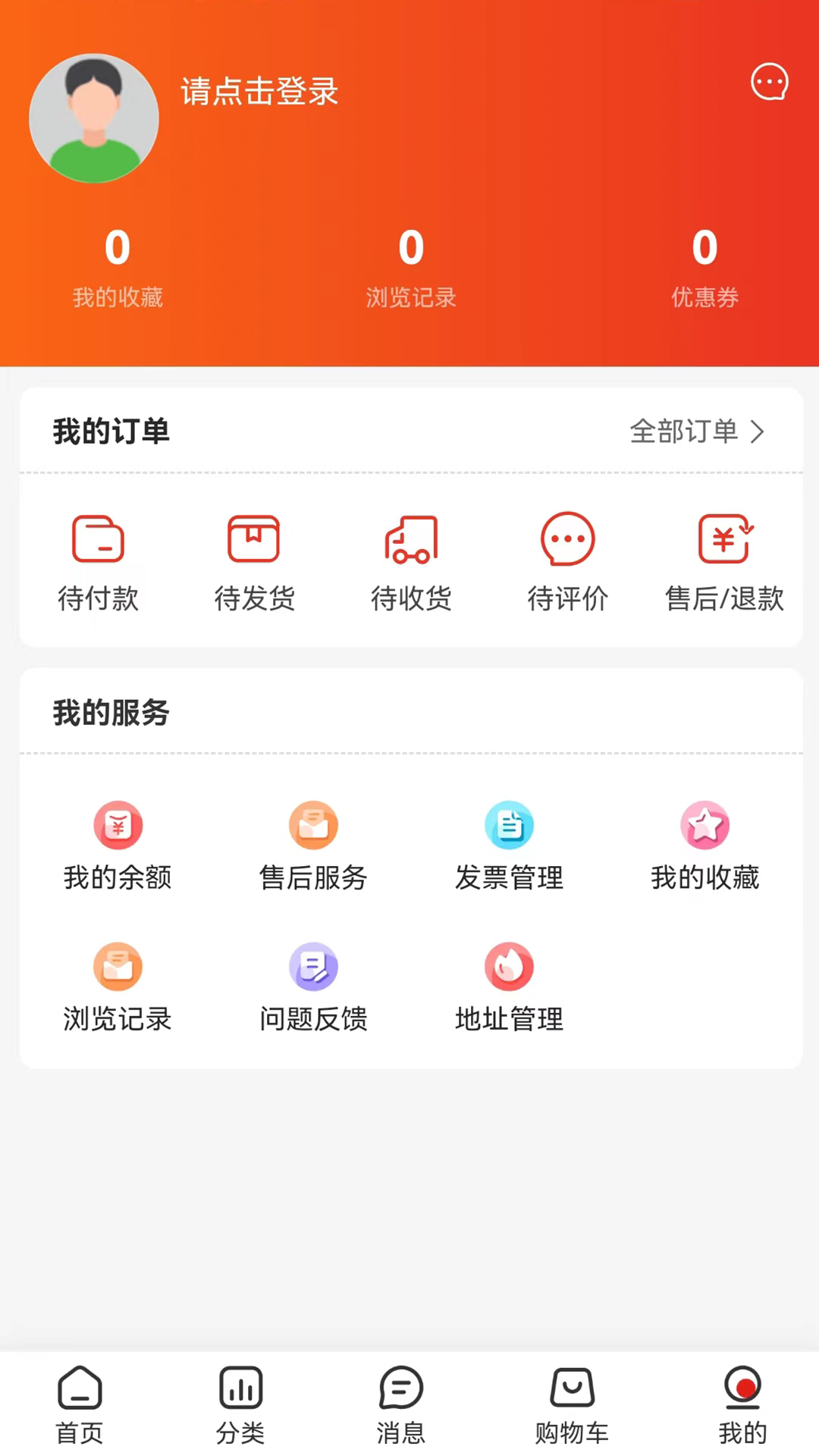Open 售后/退款 section

coord(724,561)
